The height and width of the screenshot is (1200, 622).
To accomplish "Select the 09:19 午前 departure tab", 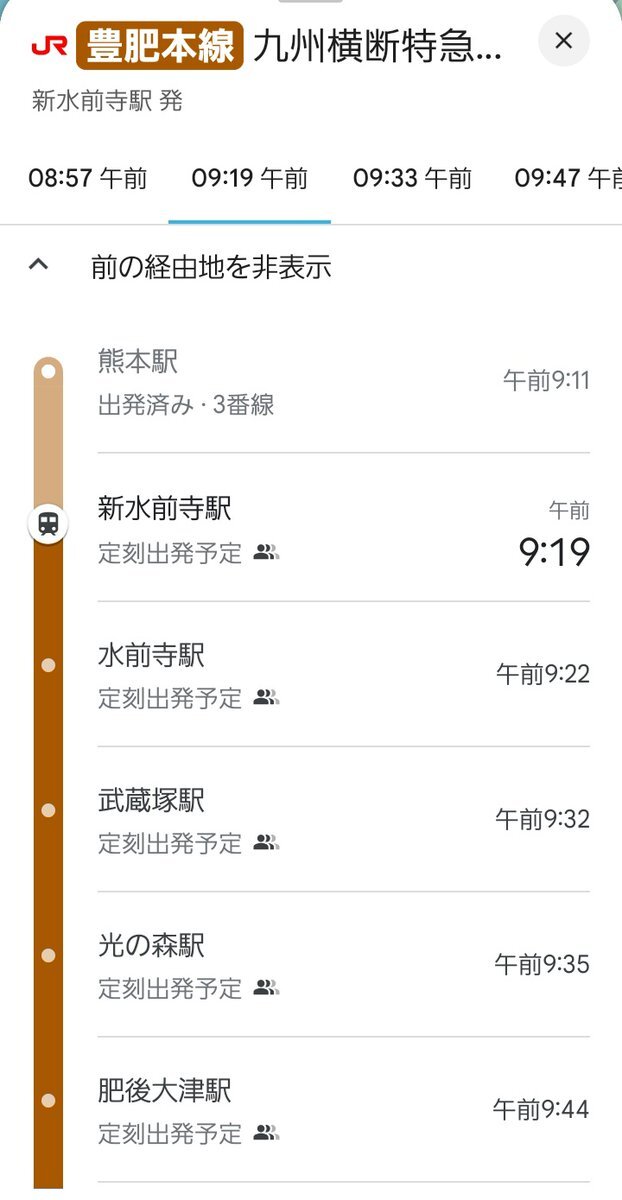I will pos(250,179).
